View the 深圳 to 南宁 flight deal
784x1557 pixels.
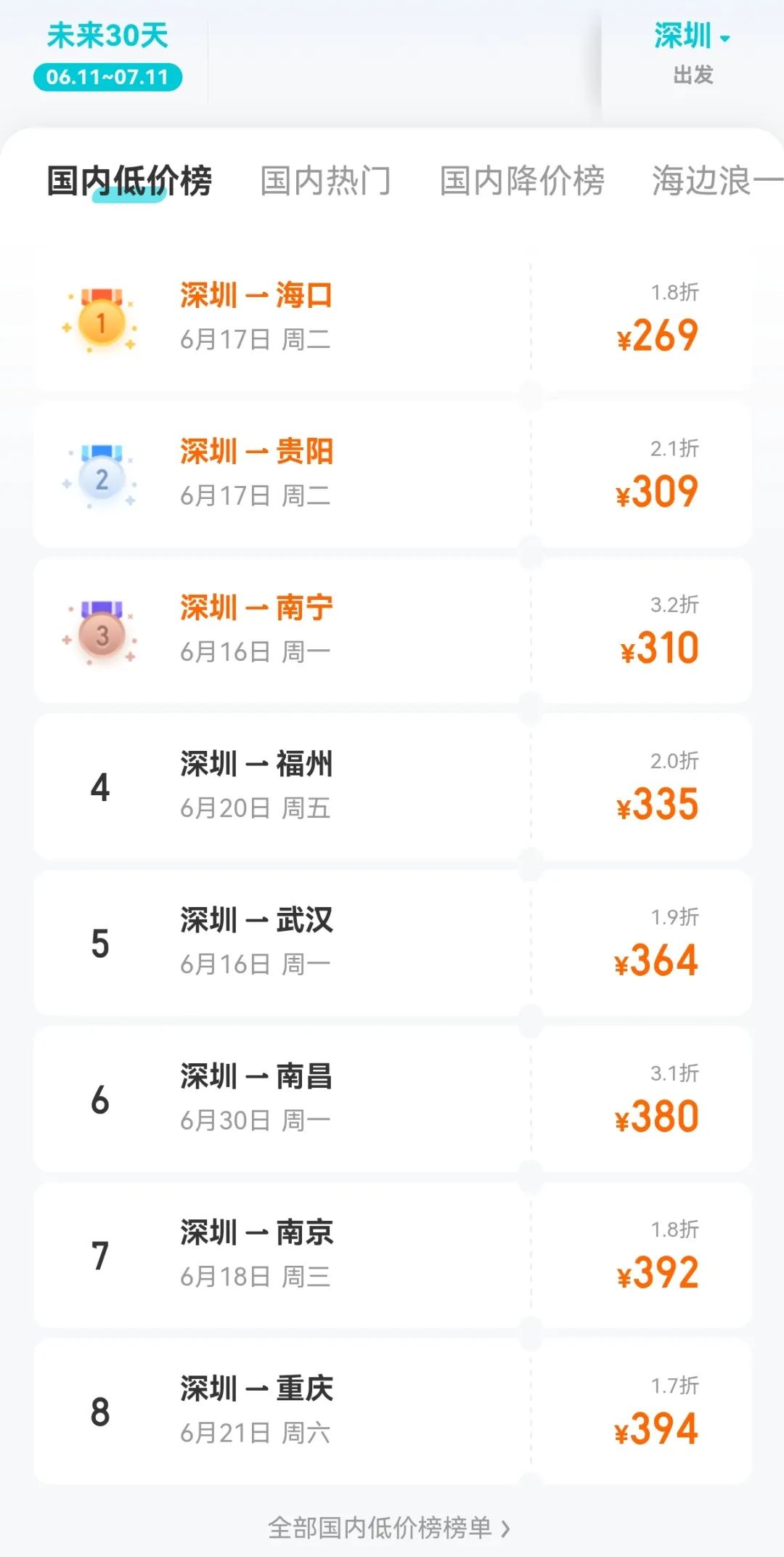click(x=392, y=630)
